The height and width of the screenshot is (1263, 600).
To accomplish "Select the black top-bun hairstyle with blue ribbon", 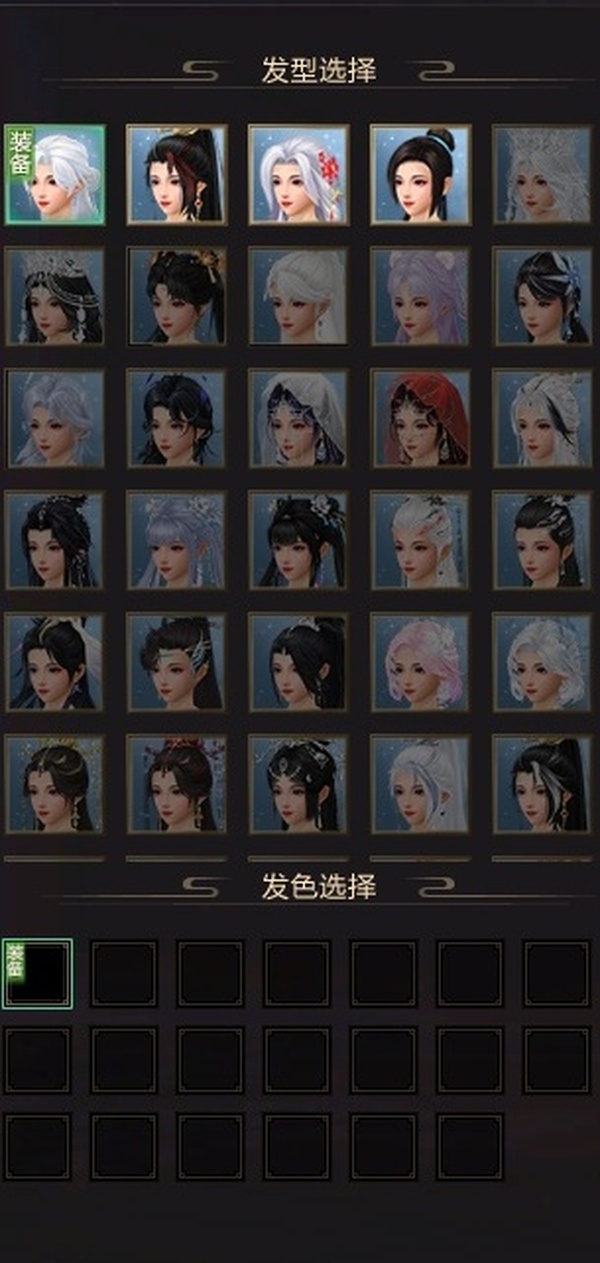I will [x=420, y=174].
